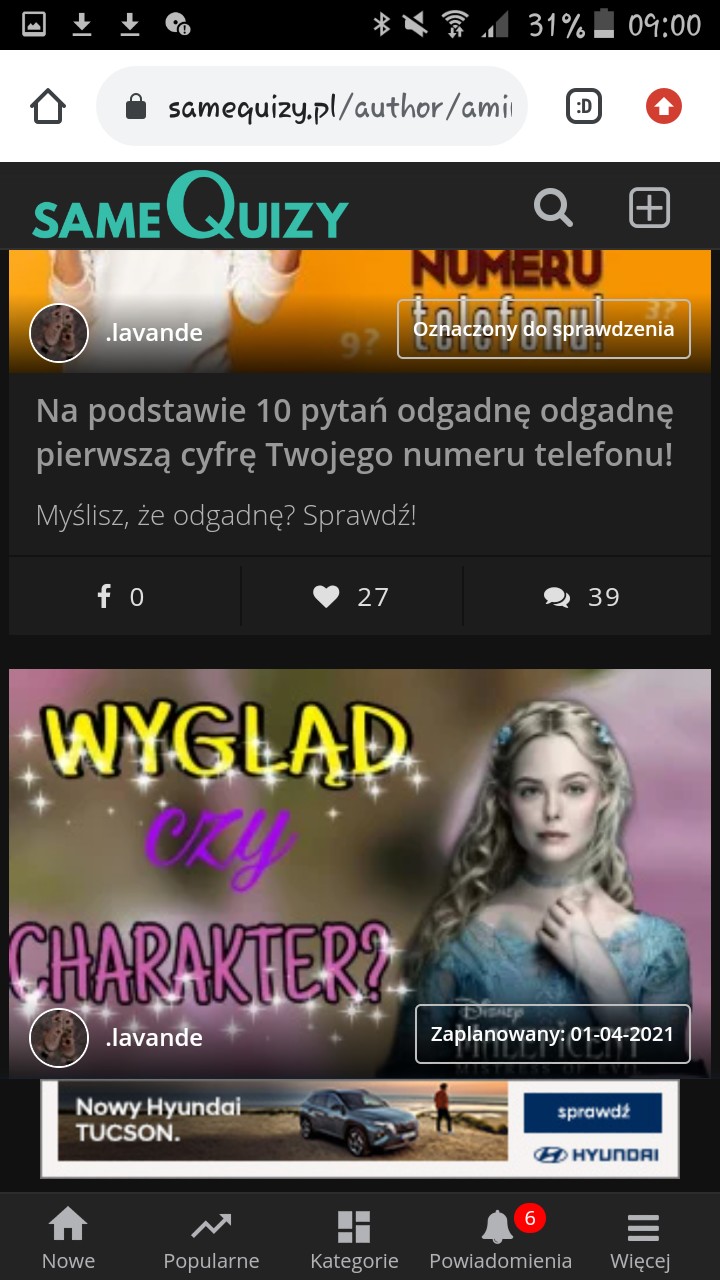The height and width of the screenshot is (1280, 720).
Task: Open the phone number digit quiz title
Action: point(354,433)
